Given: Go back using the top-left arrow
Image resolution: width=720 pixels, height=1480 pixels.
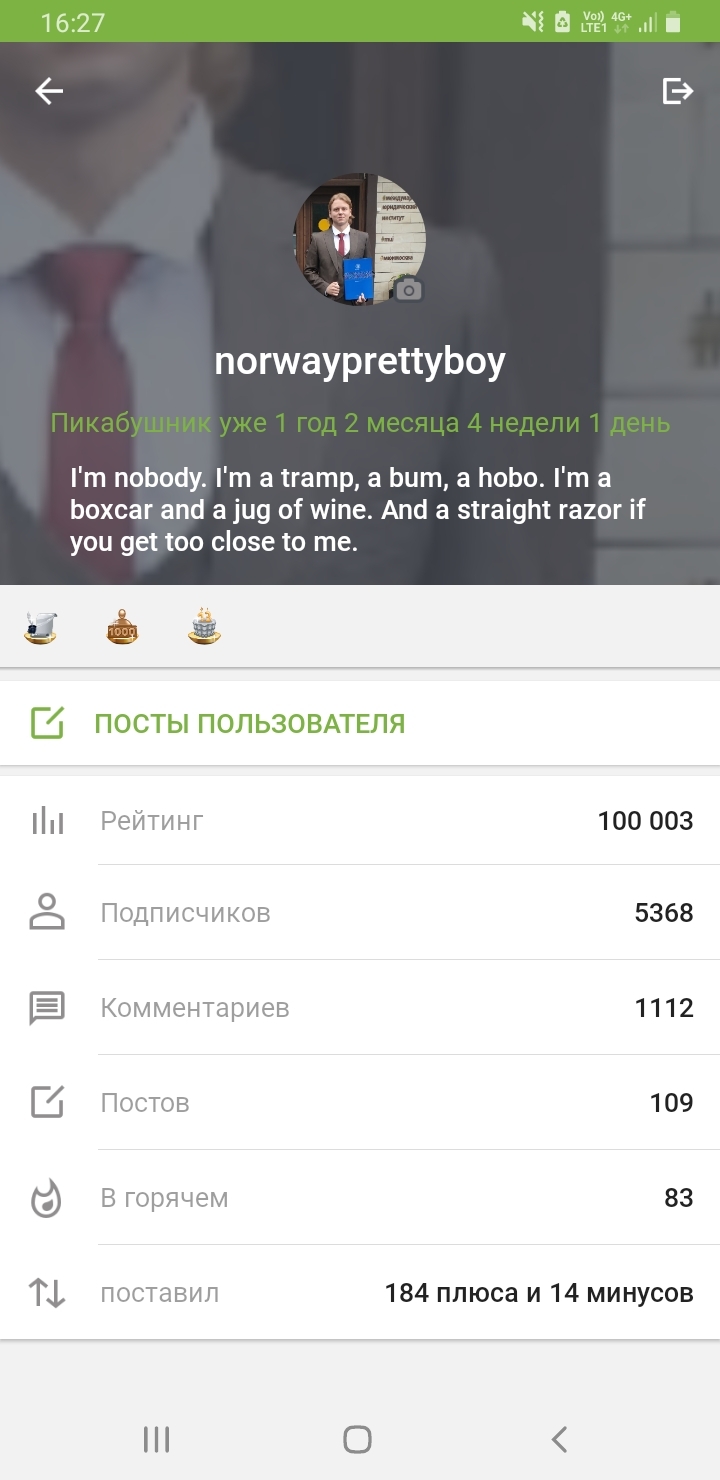Looking at the screenshot, I should [x=49, y=92].
